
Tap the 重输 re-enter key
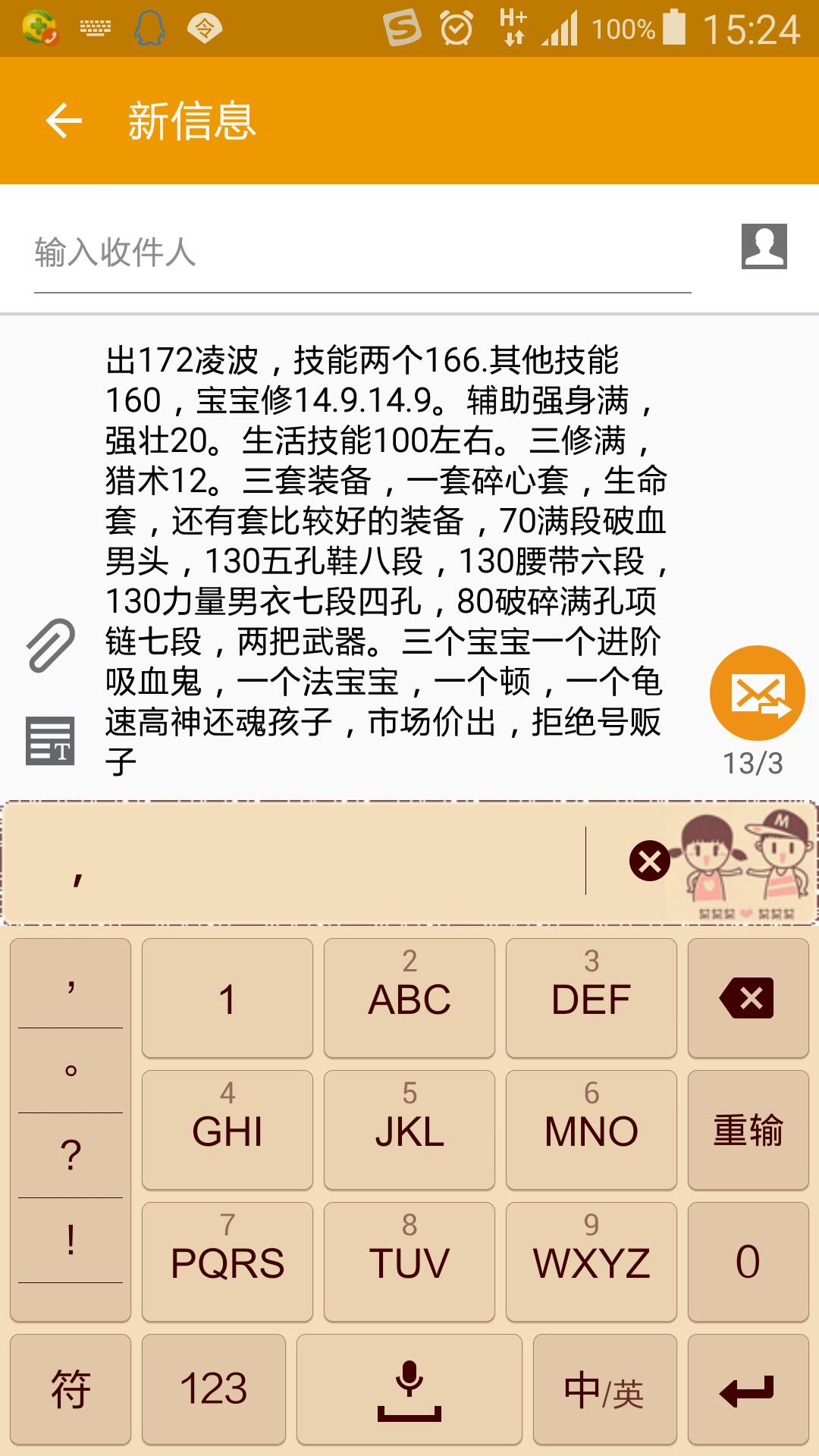748,1130
